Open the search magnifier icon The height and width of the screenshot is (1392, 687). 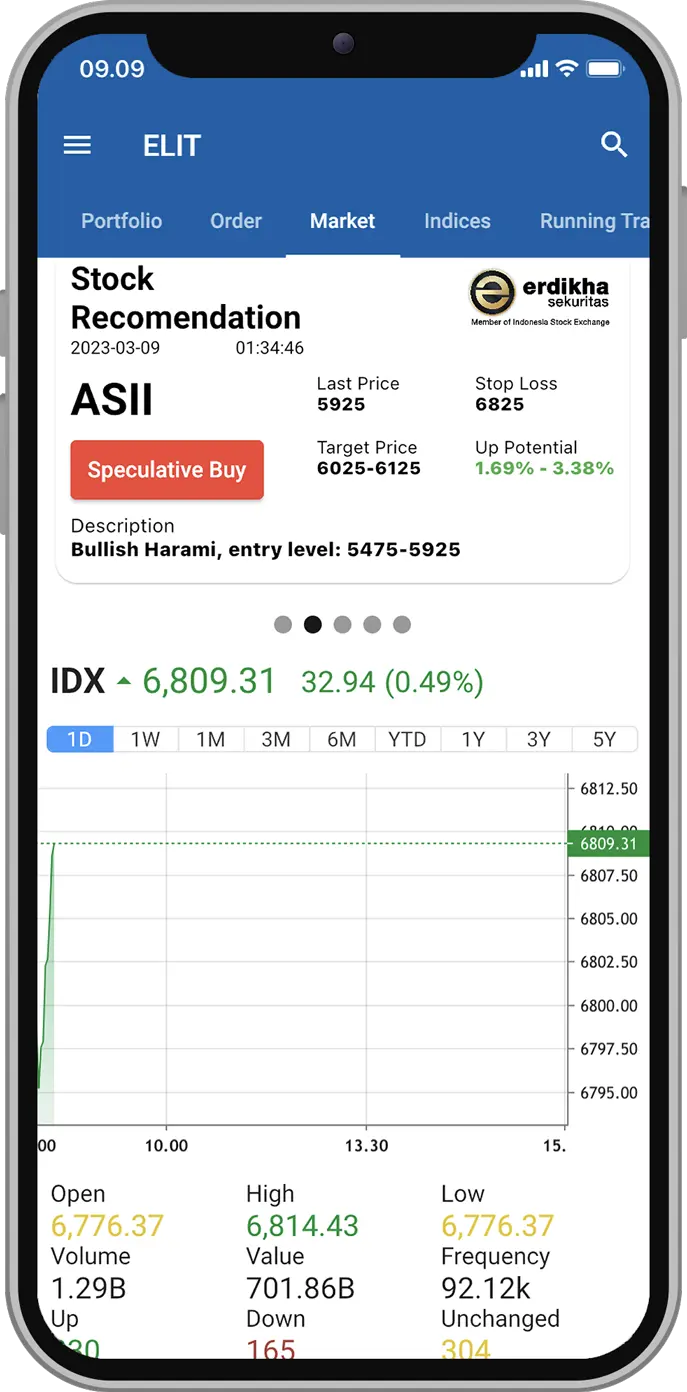tap(614, 145)
